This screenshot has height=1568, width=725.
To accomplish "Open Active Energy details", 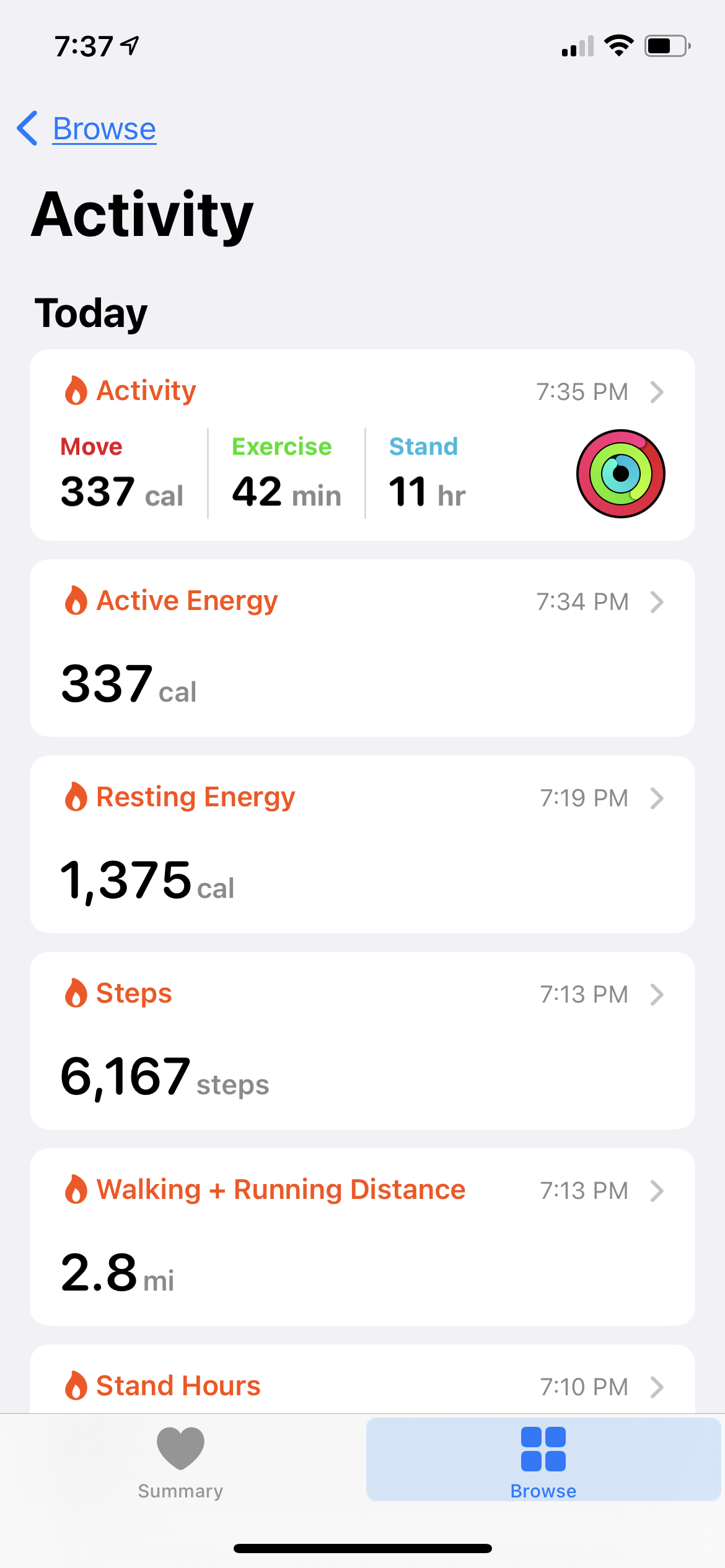I will click(x=362, y=648).
